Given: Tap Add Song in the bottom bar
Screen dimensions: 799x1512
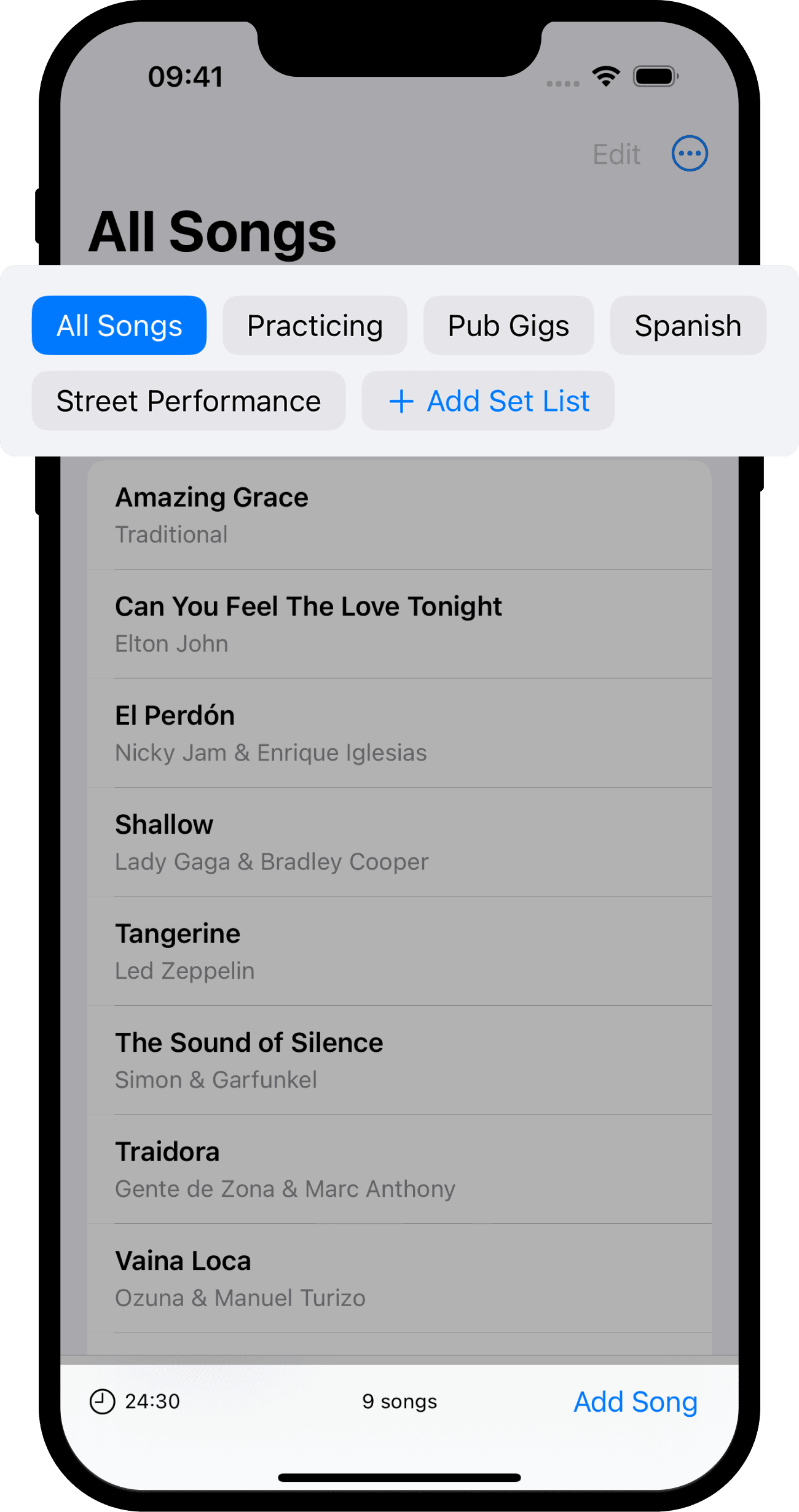Looking at the screenshot, I should [x=636, y=1401].
